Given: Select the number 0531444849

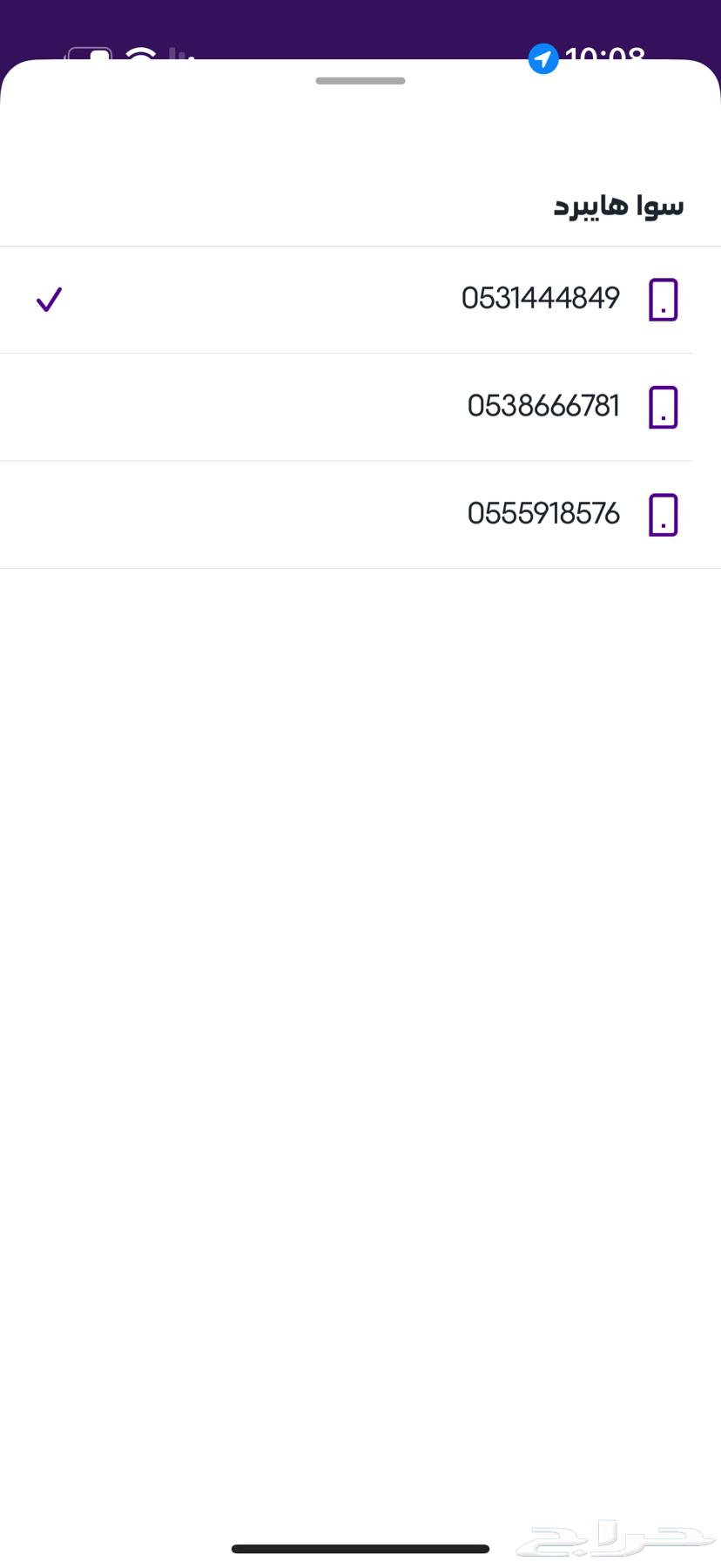Looking at the screenshot, I should pos(540,299).
